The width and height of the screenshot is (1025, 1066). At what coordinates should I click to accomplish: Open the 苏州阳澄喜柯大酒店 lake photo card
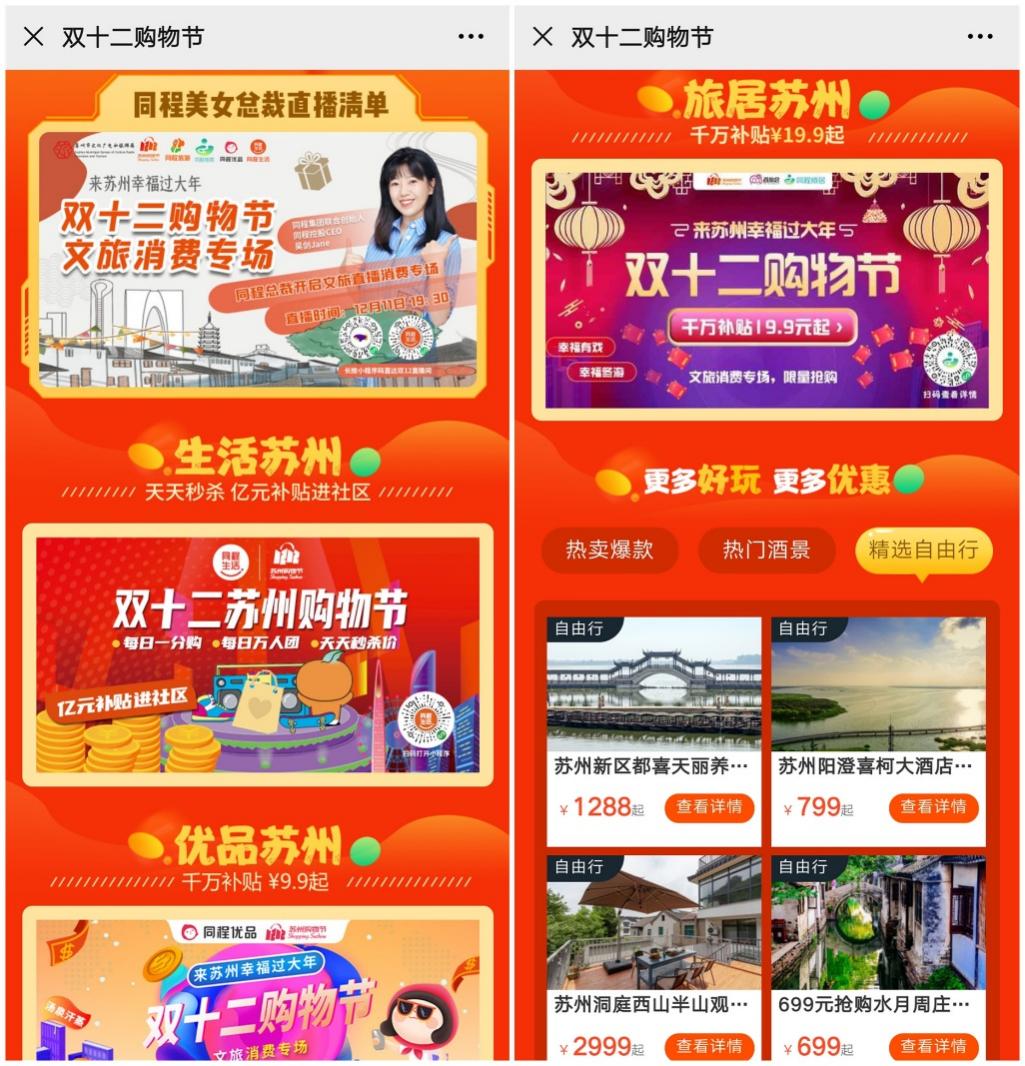click(878, 684)
